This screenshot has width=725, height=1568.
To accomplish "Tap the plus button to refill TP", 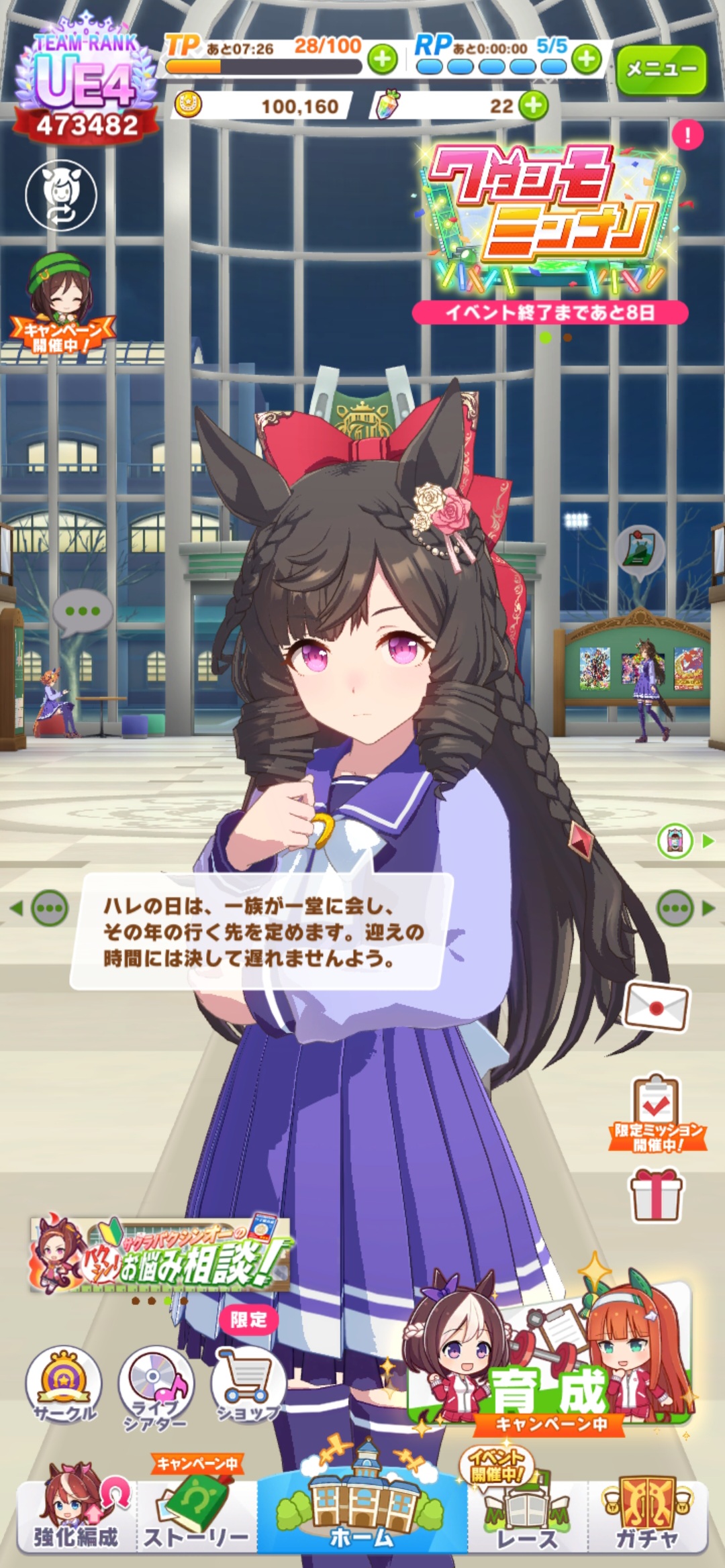I will 383,60.
